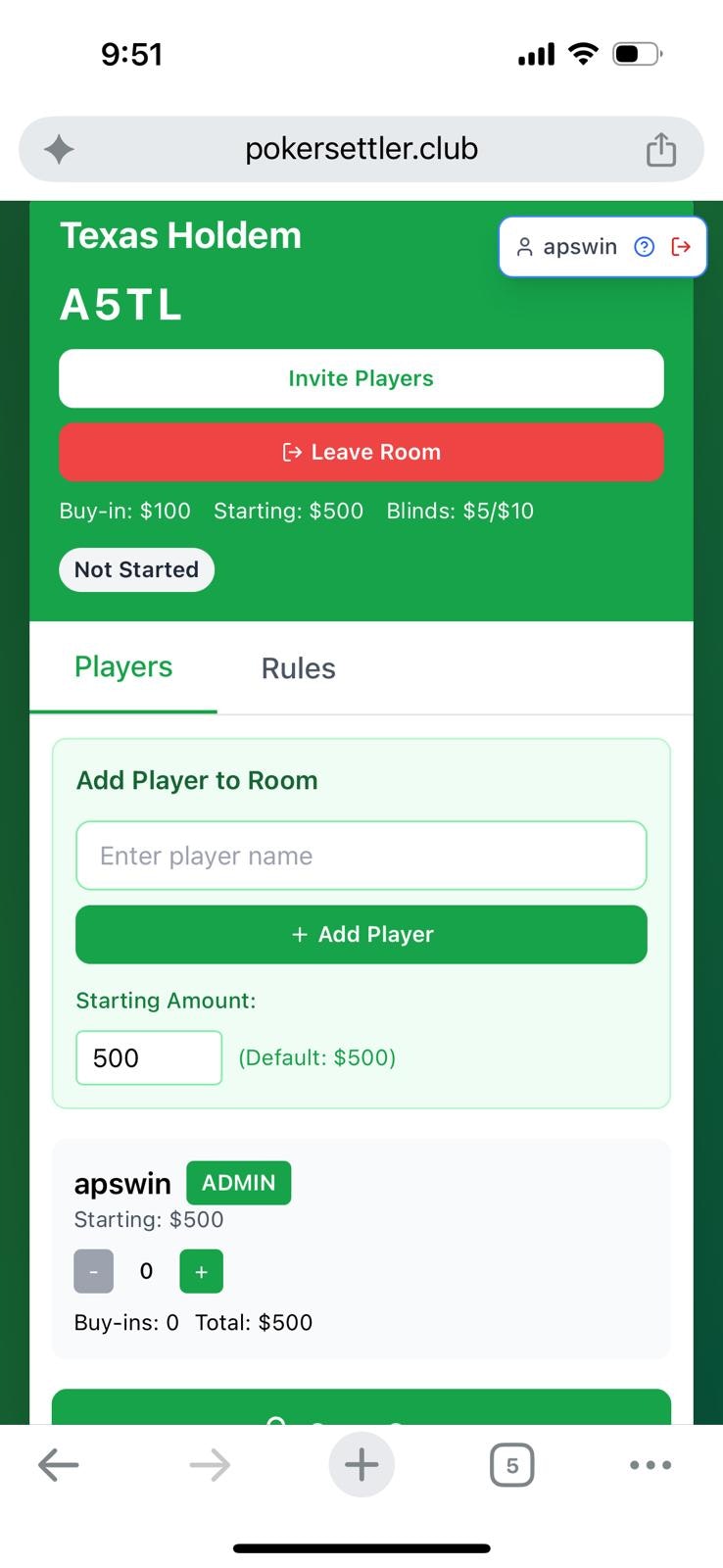This screenshot has width=723, height=1568.
Task: Click the Not Started status badge
Action: [136, 569]
